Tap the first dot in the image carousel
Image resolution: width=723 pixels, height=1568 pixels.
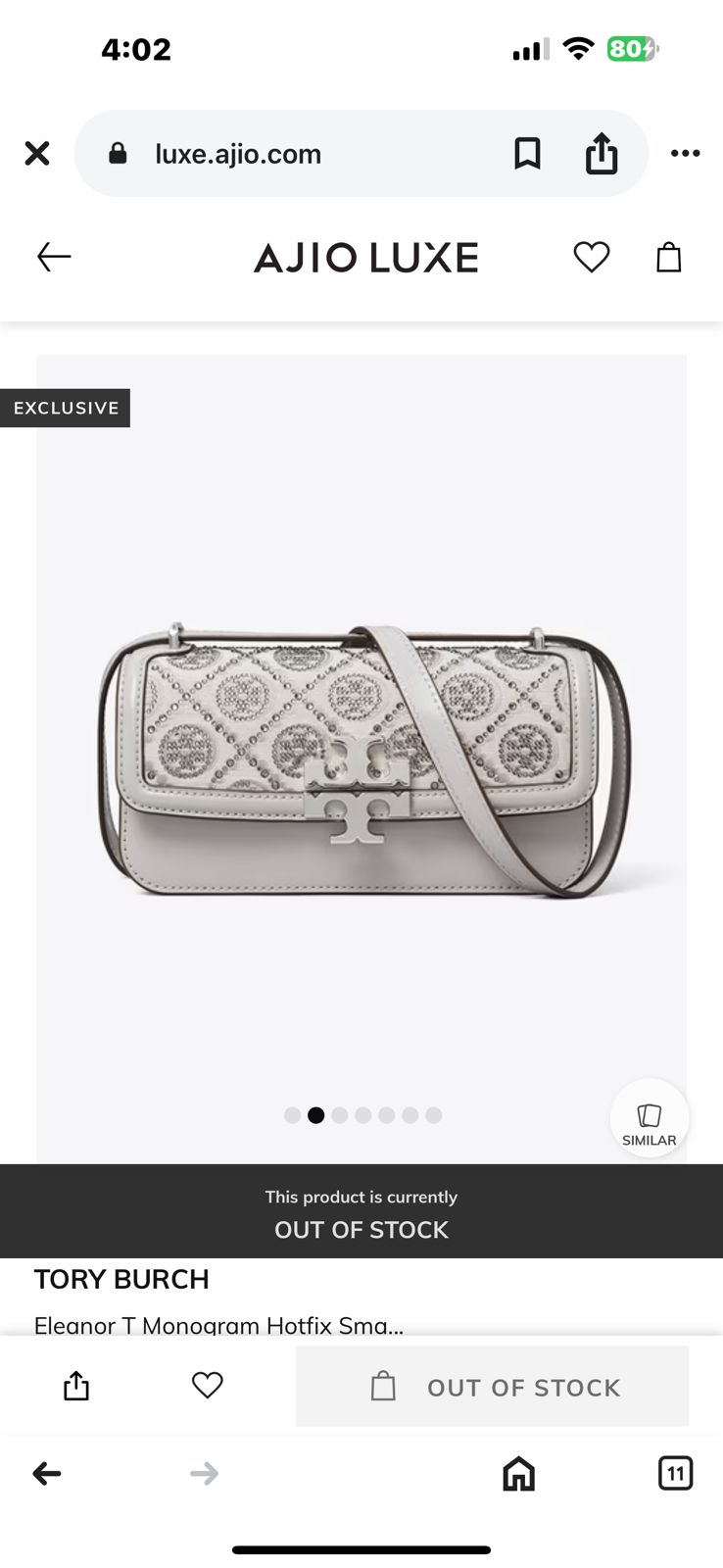(x=292, y=1115)
